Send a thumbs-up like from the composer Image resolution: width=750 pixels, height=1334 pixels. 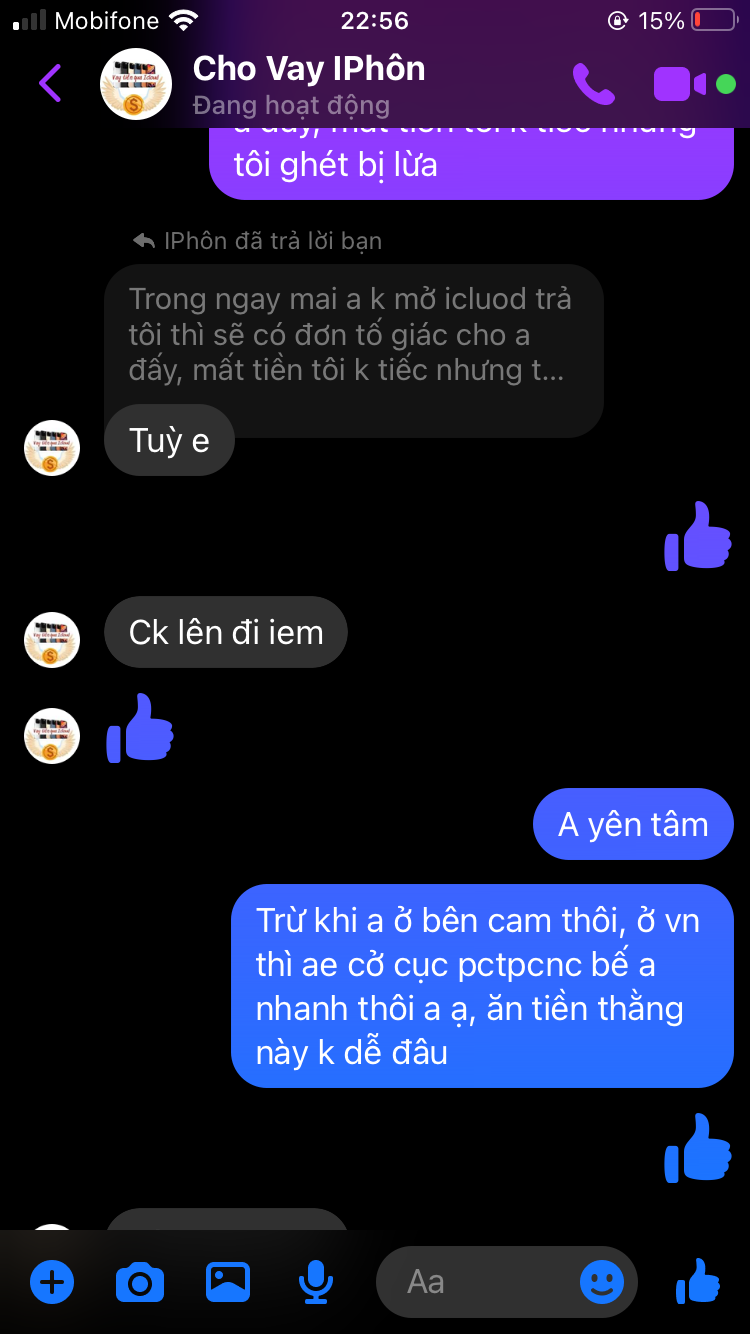[698, 1282]
